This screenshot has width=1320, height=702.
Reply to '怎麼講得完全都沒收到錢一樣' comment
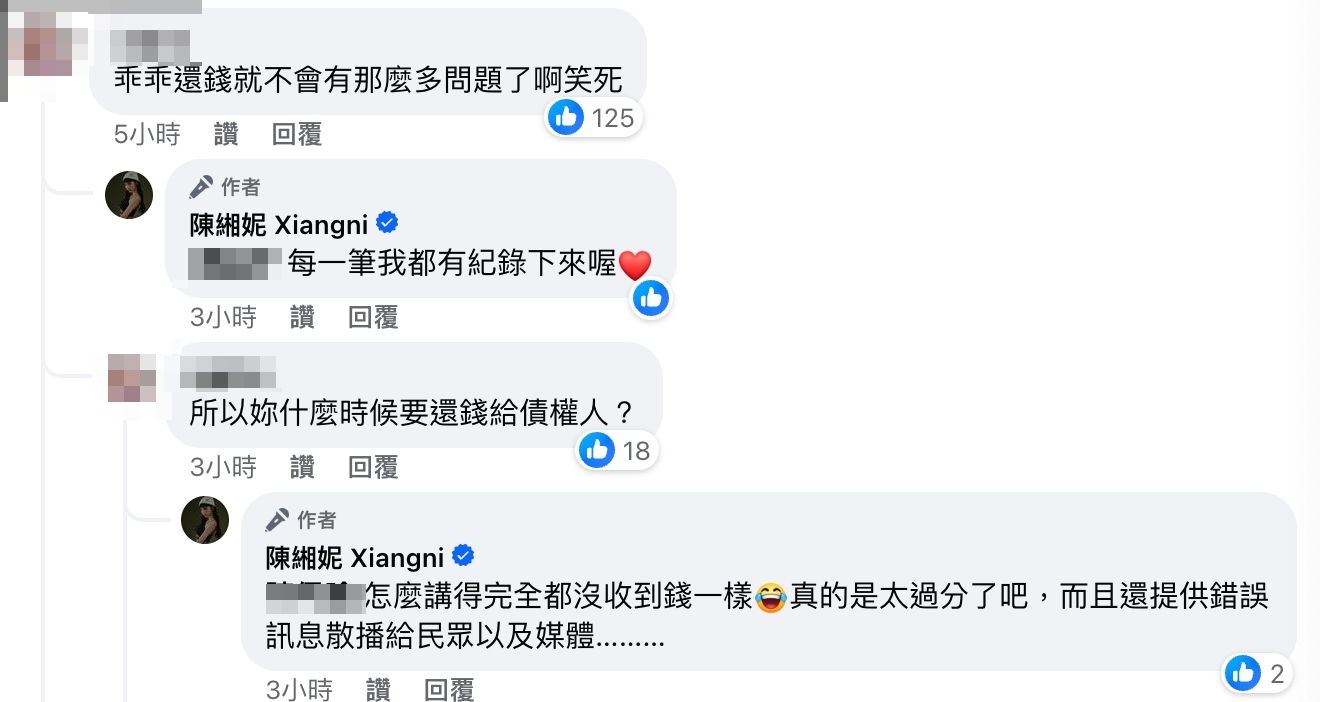point(449,689)
